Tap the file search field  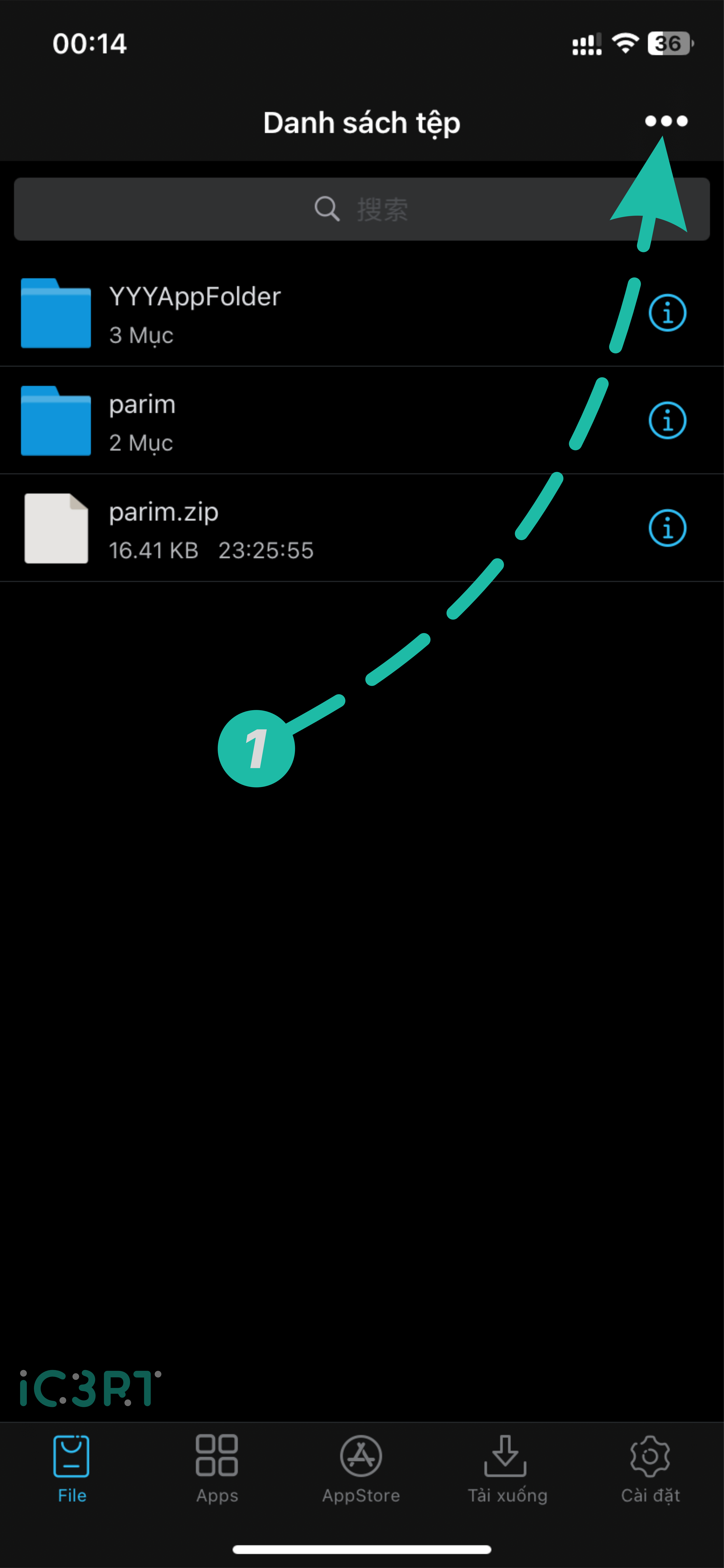(361, 209)
